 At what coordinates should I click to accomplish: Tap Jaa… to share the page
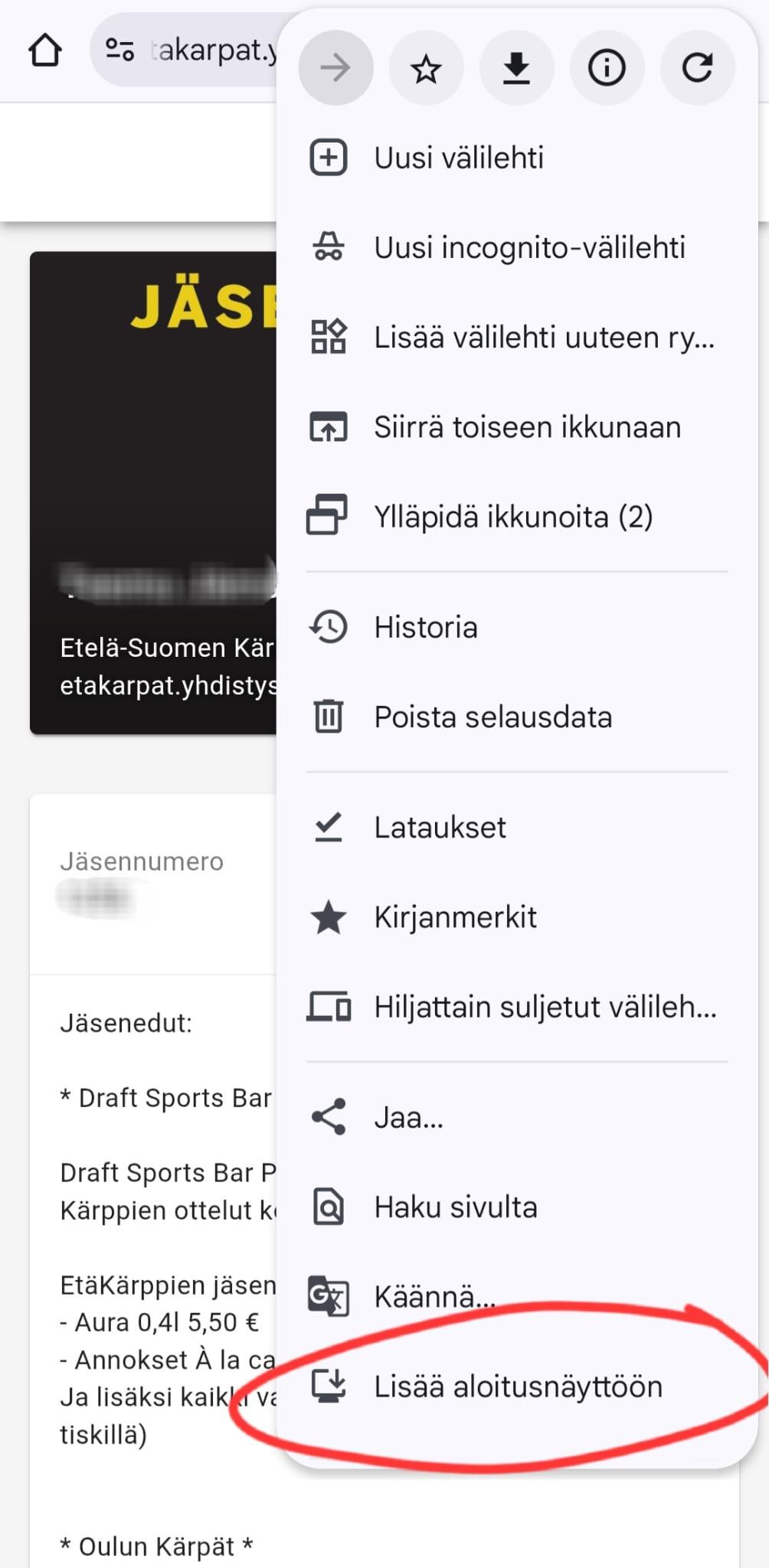408,1118
